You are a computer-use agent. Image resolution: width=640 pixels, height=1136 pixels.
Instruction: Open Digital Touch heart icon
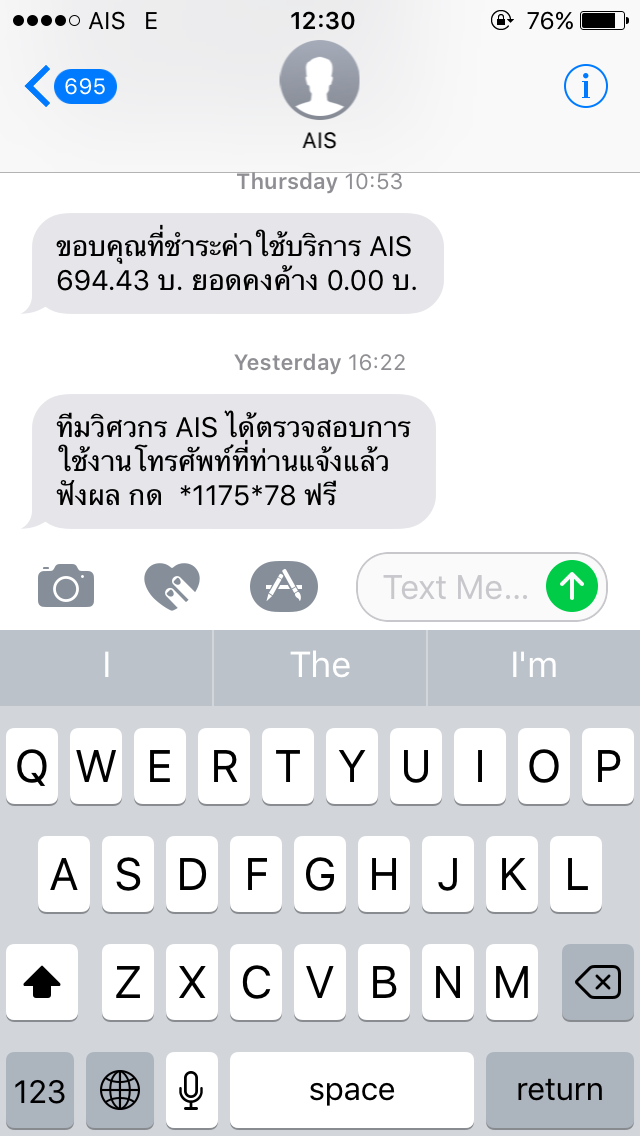[x=172, y=586]
